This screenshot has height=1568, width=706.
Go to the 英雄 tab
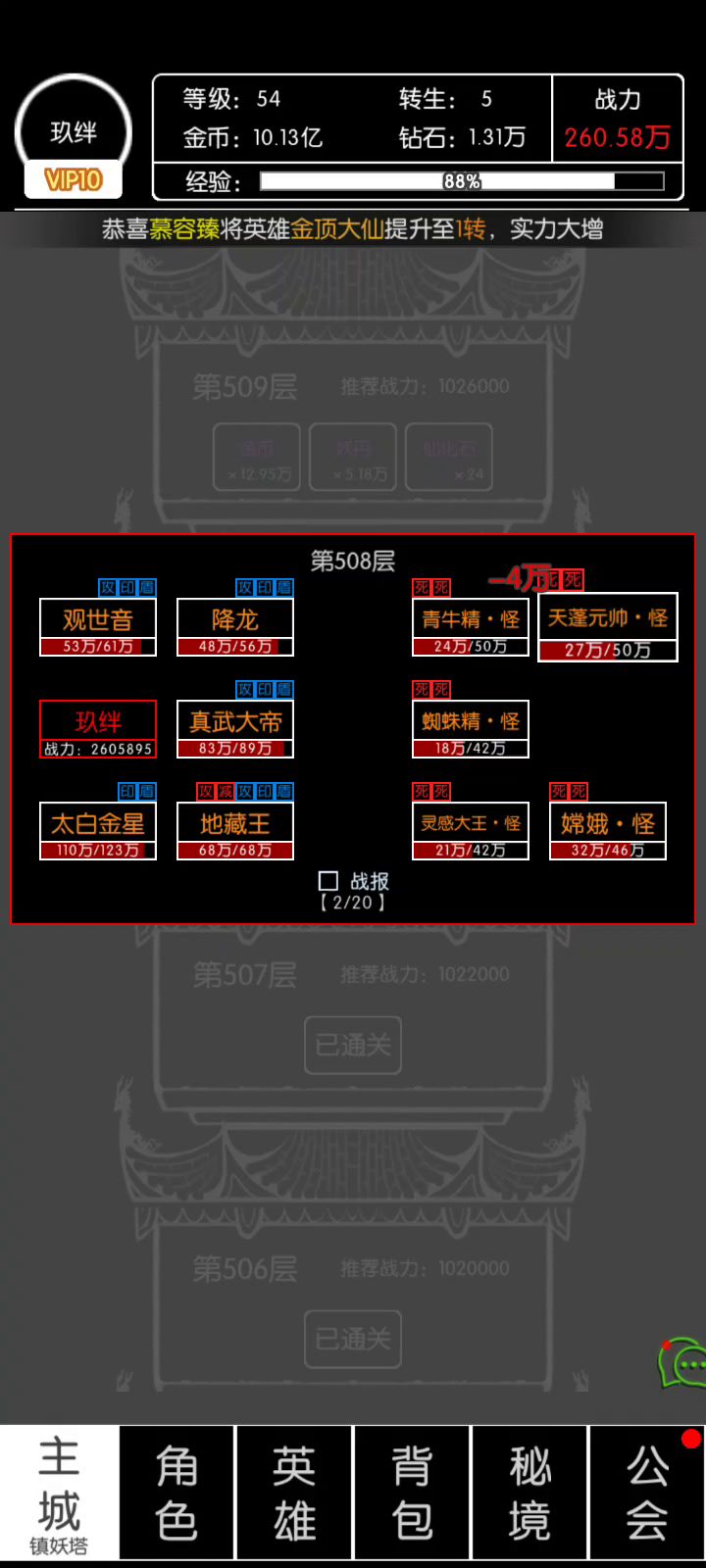[294, 1492]
